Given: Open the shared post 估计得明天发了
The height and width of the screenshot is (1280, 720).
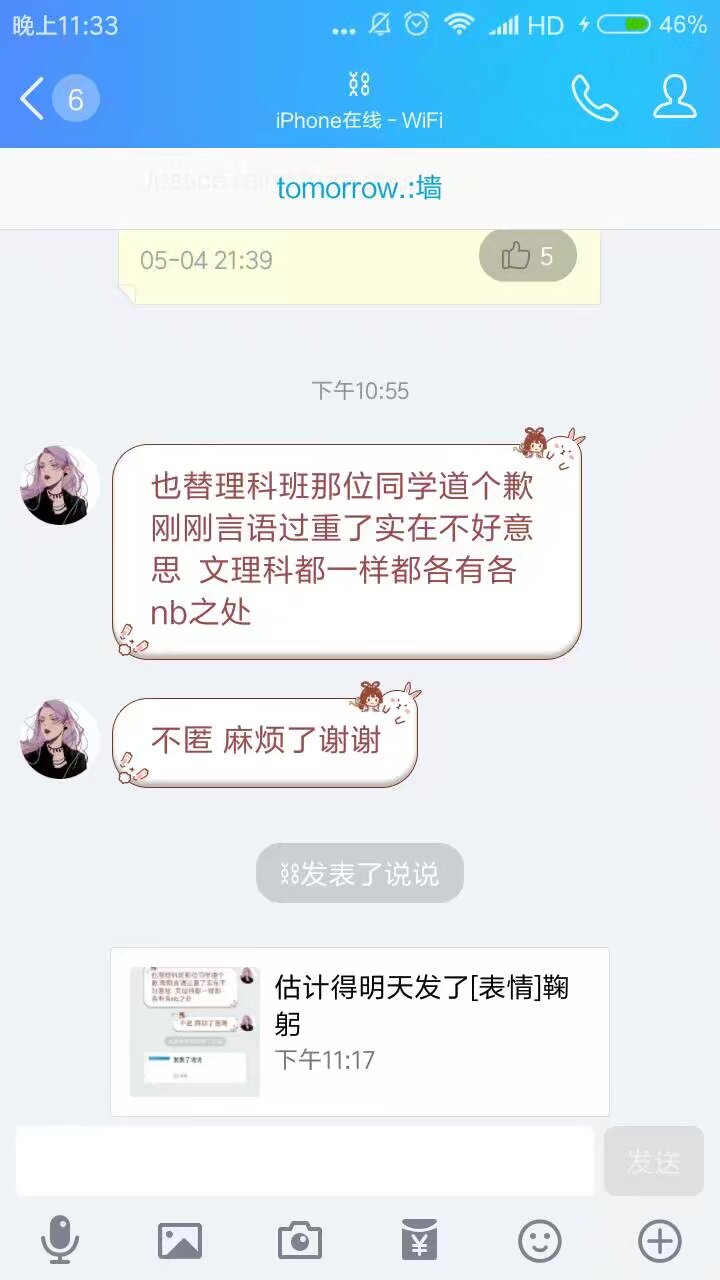Looking at the screenshot, I should point(360,1032).
